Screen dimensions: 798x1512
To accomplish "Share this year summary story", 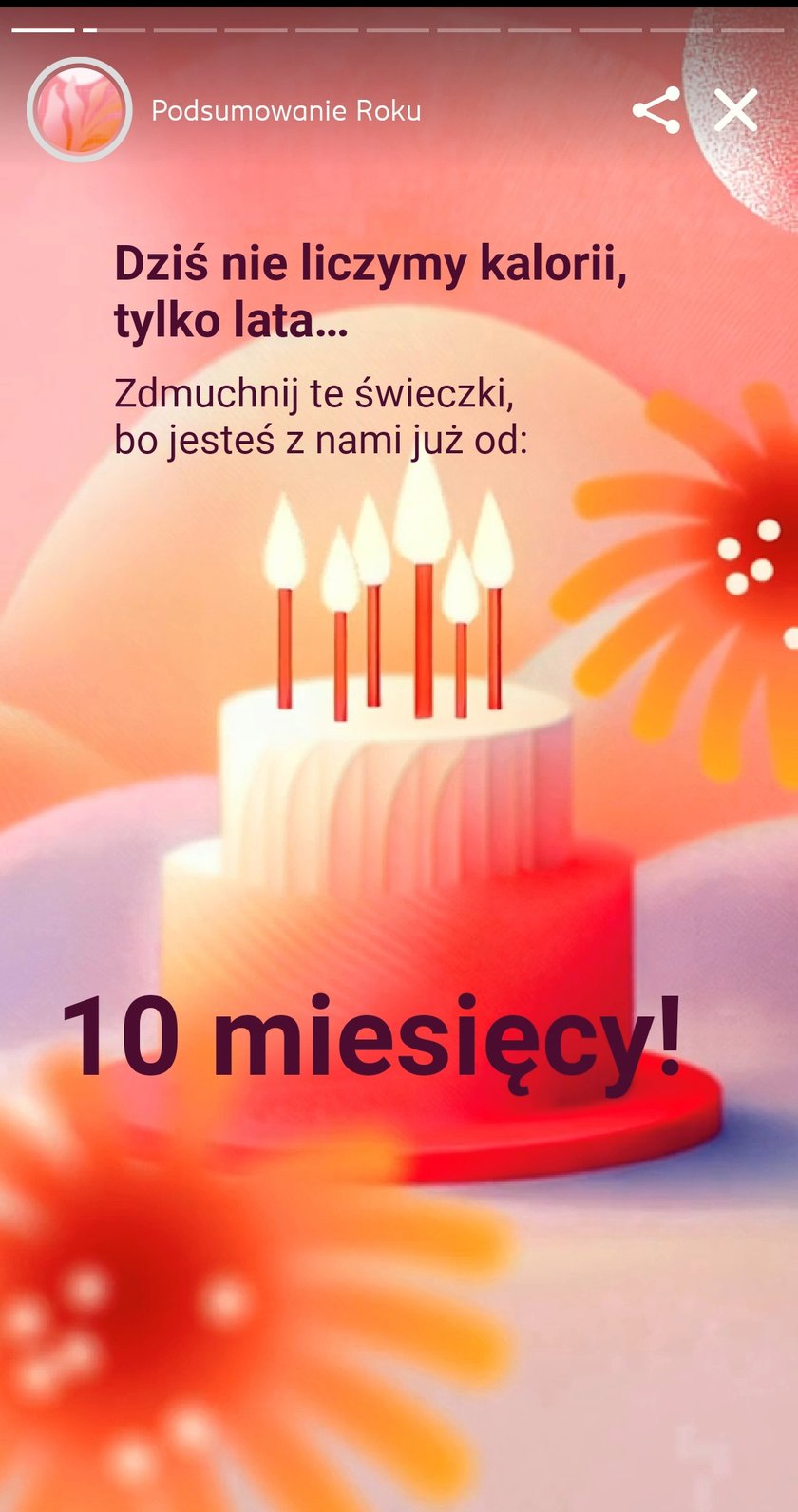I will [656, 110].
